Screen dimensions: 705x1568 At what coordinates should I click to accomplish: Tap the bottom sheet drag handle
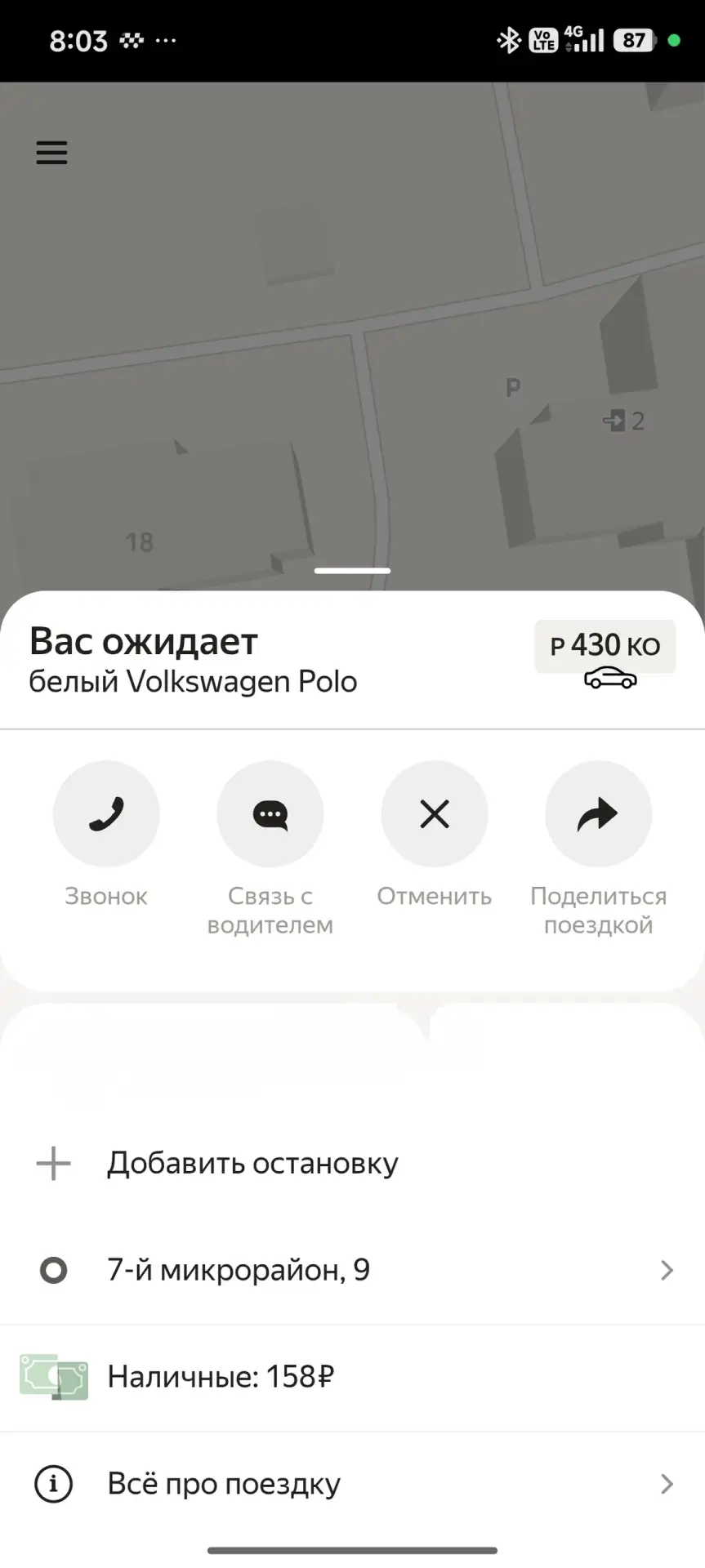coord(352,571)
